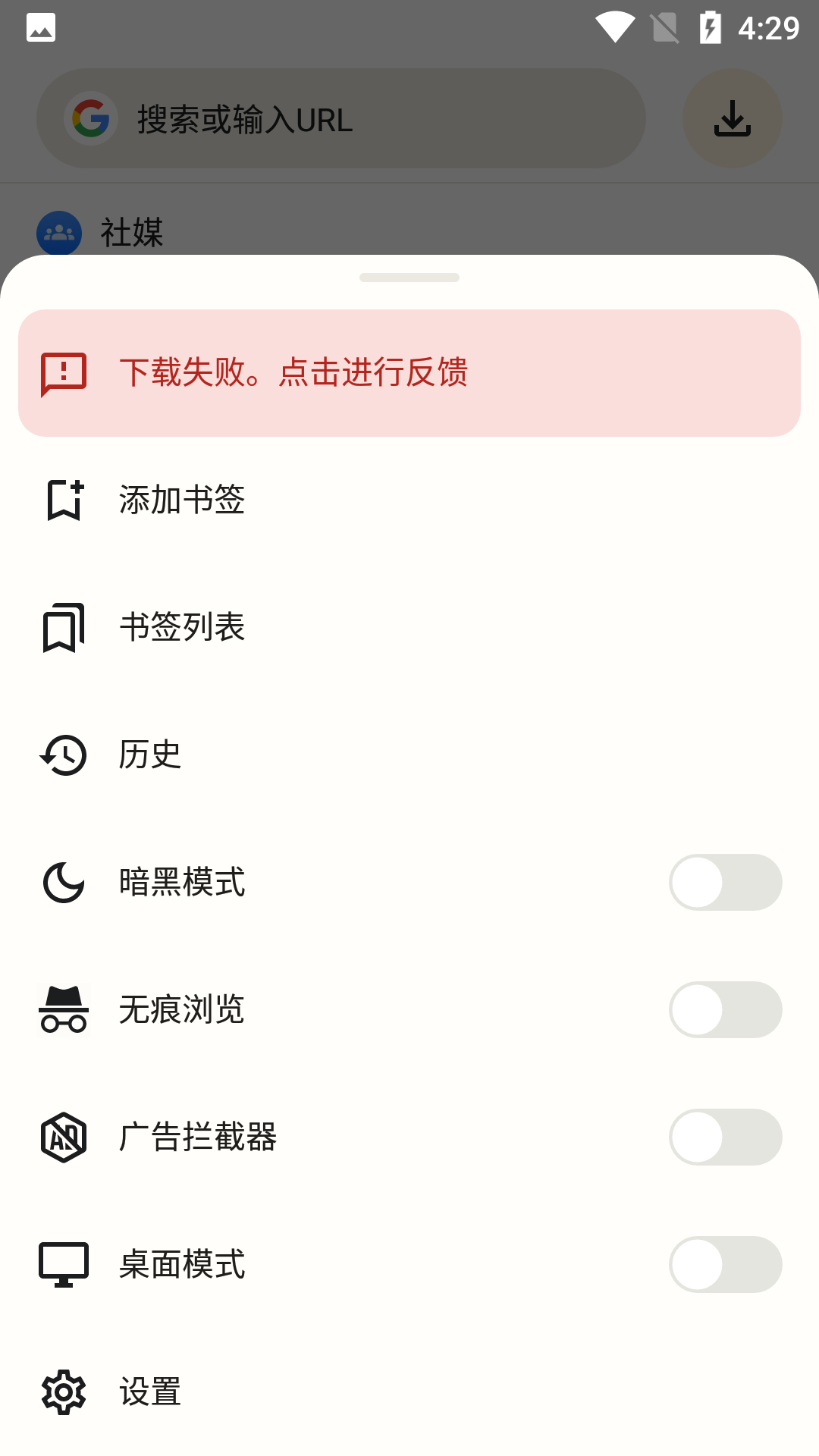This screenshot has height=1456, width=819.
Task: Select the dark mode moon icon
Action: click(x=64, y=882)
